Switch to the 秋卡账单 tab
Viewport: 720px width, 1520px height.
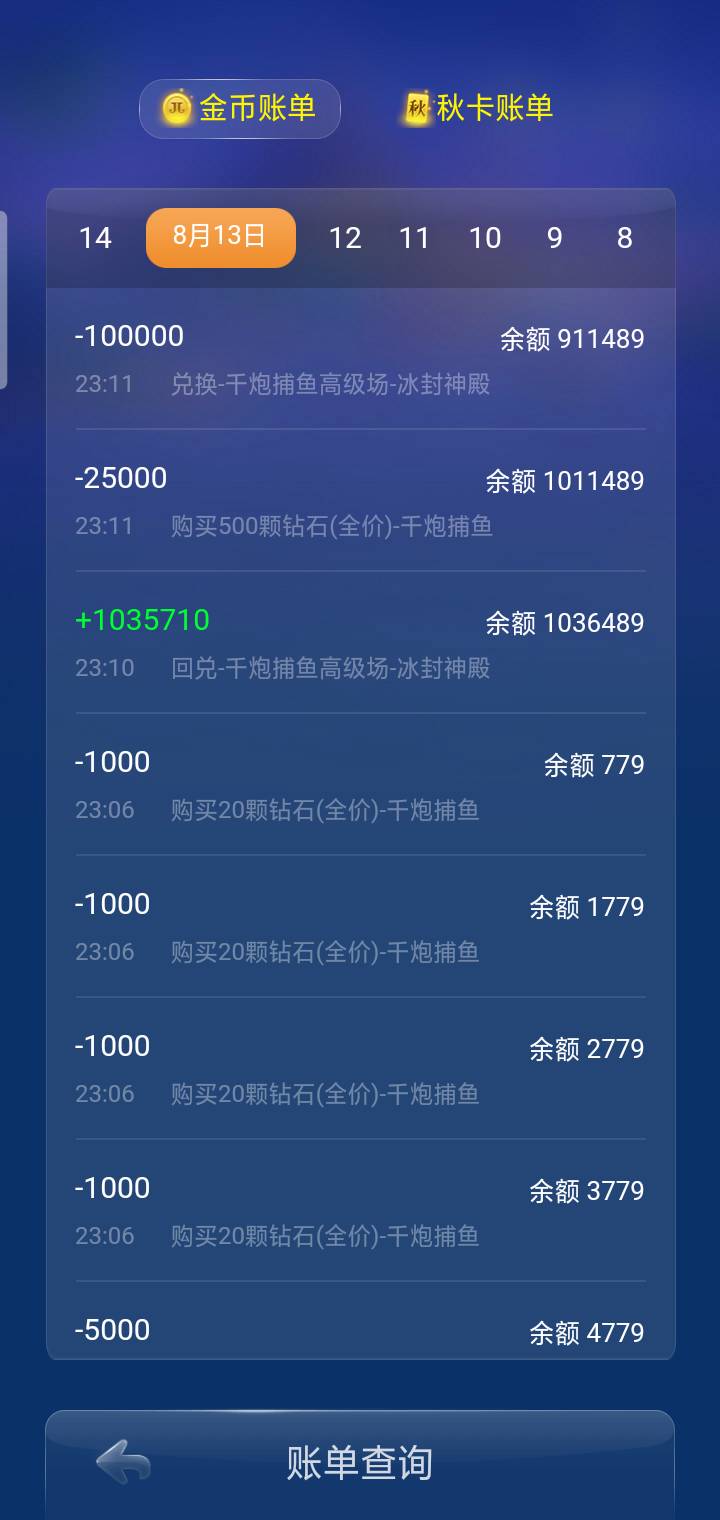(478, 108)
